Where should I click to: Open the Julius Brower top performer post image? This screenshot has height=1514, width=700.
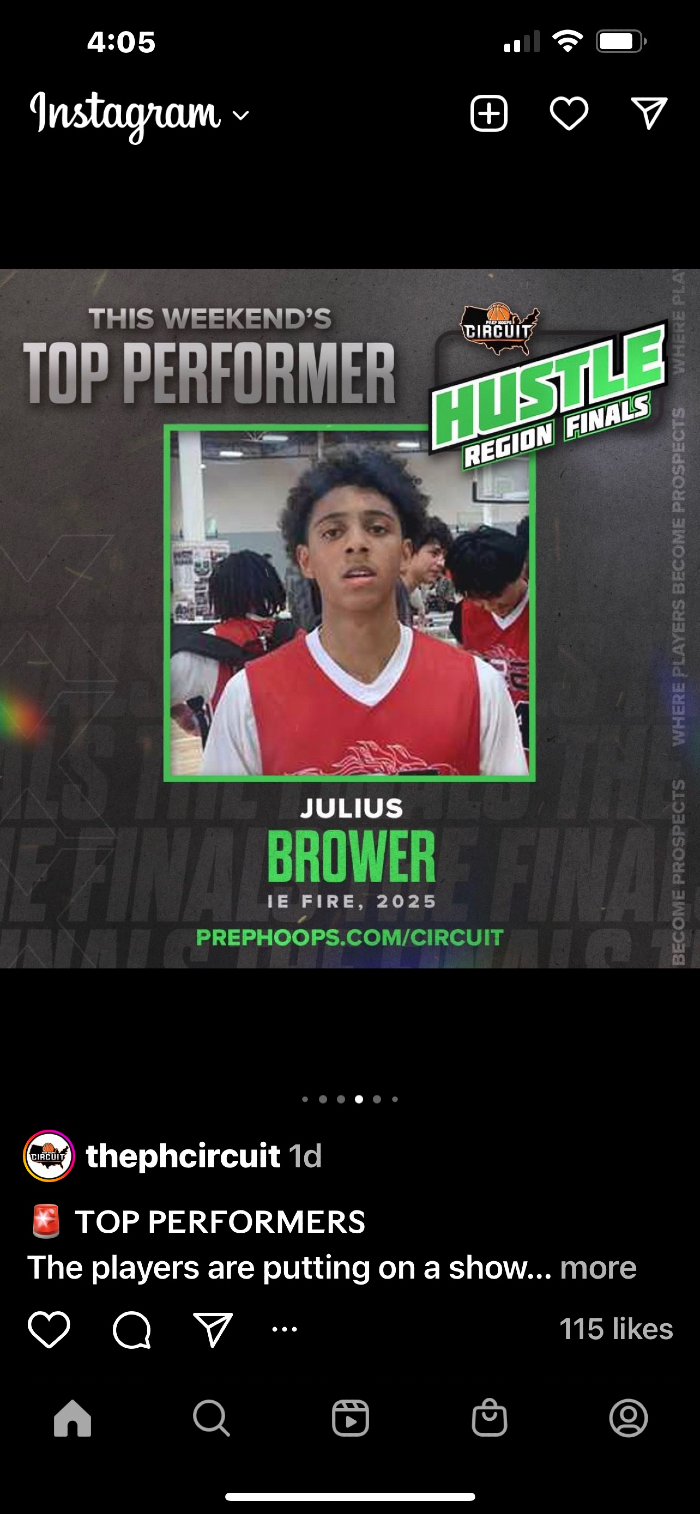tap(350, 618)
